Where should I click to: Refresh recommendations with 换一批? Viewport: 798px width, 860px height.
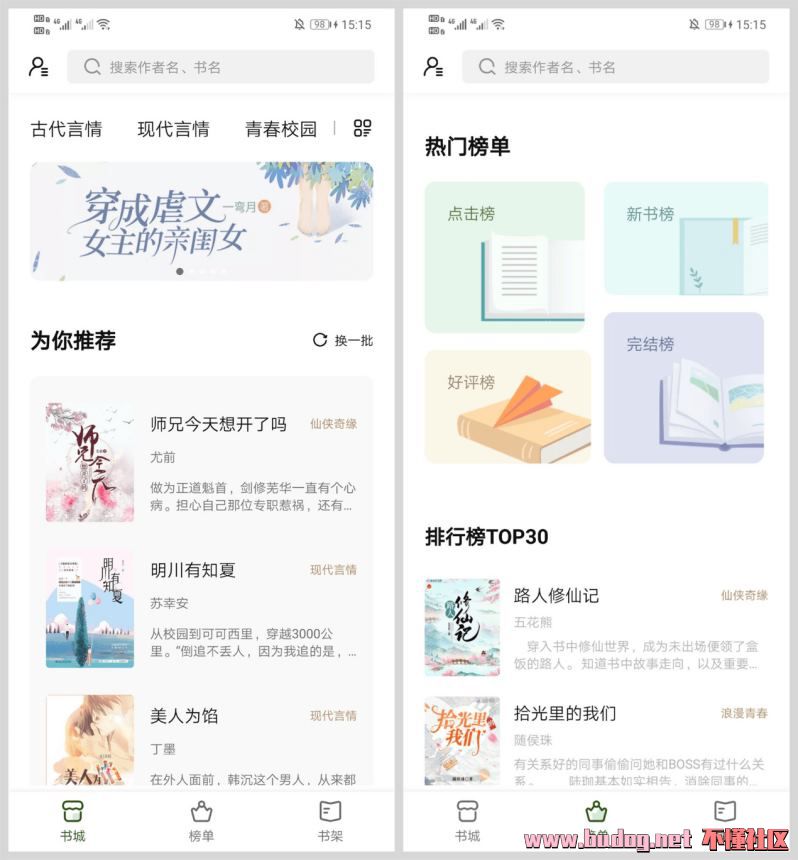pyautogui.click(x=343, y=340)
